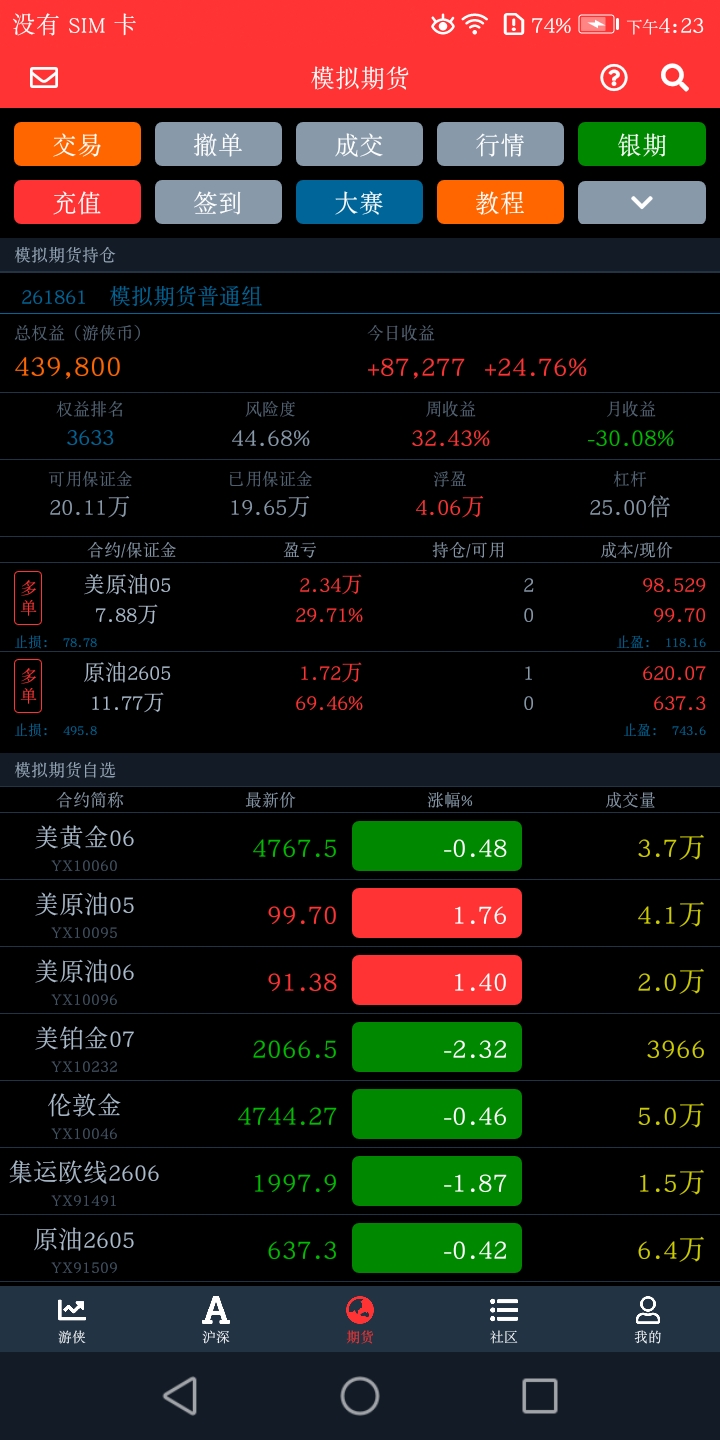
Task: Open the 教程 tutorial button
Action: 500,202
